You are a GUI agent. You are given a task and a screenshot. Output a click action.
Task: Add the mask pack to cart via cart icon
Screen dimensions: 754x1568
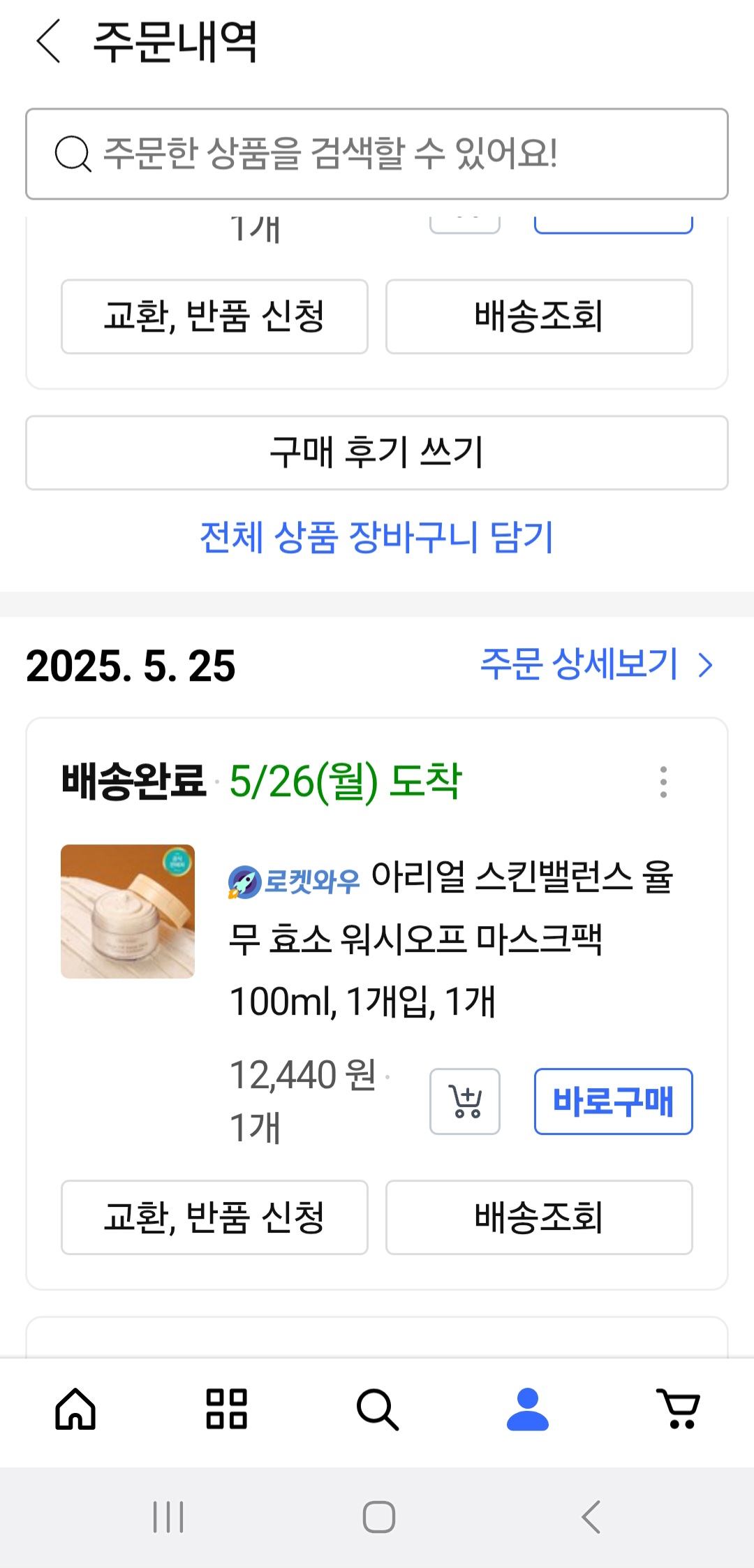tap(465, 1102)
